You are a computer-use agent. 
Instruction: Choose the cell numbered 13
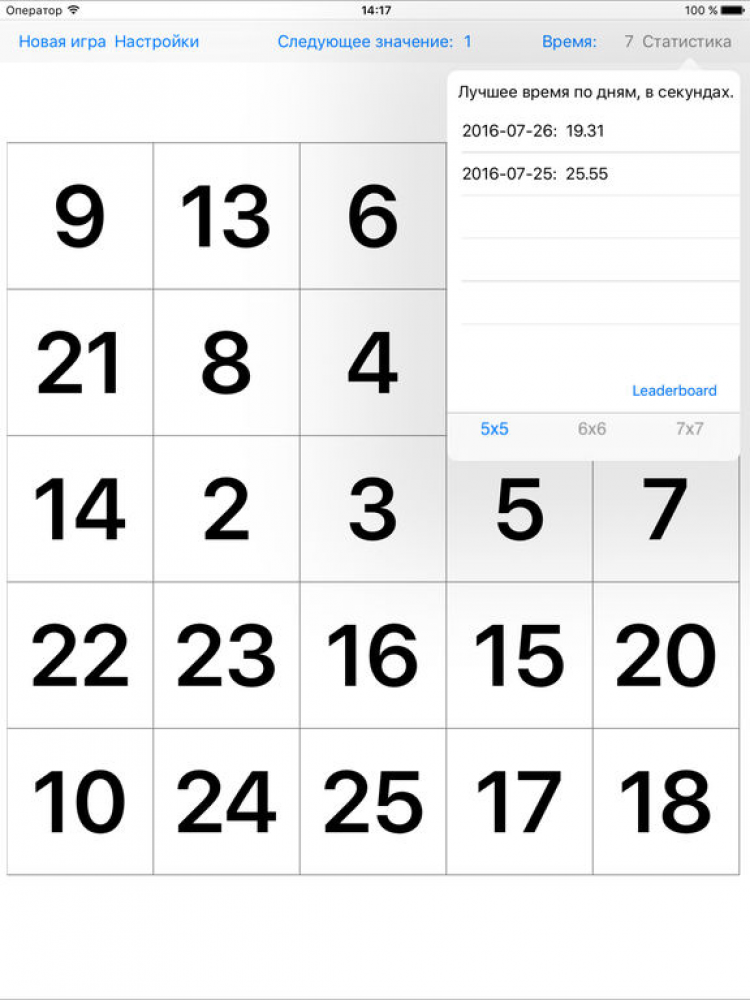coord(226,216)
